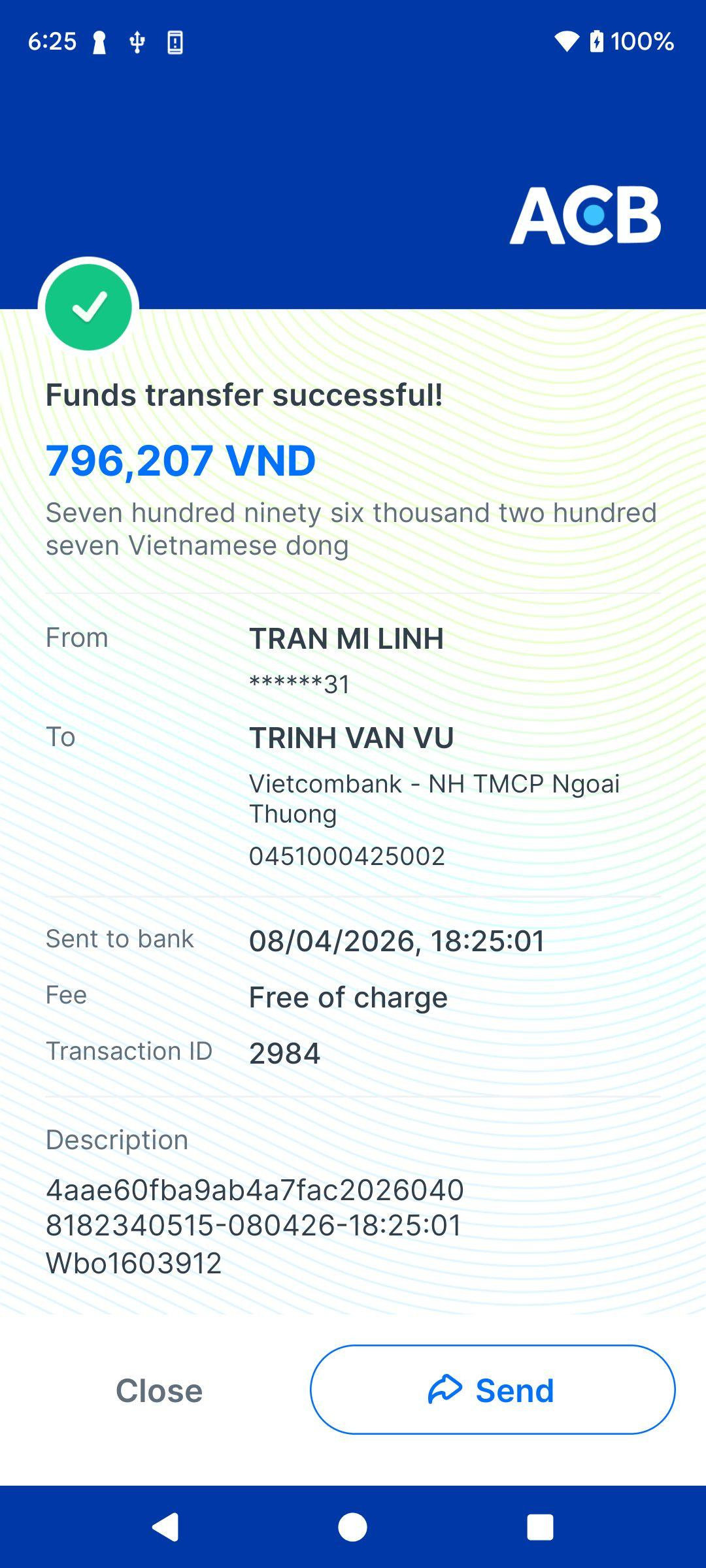The image size is (706, 1568).
Task: Go to the system home screen
Action: click(352, 1527)
